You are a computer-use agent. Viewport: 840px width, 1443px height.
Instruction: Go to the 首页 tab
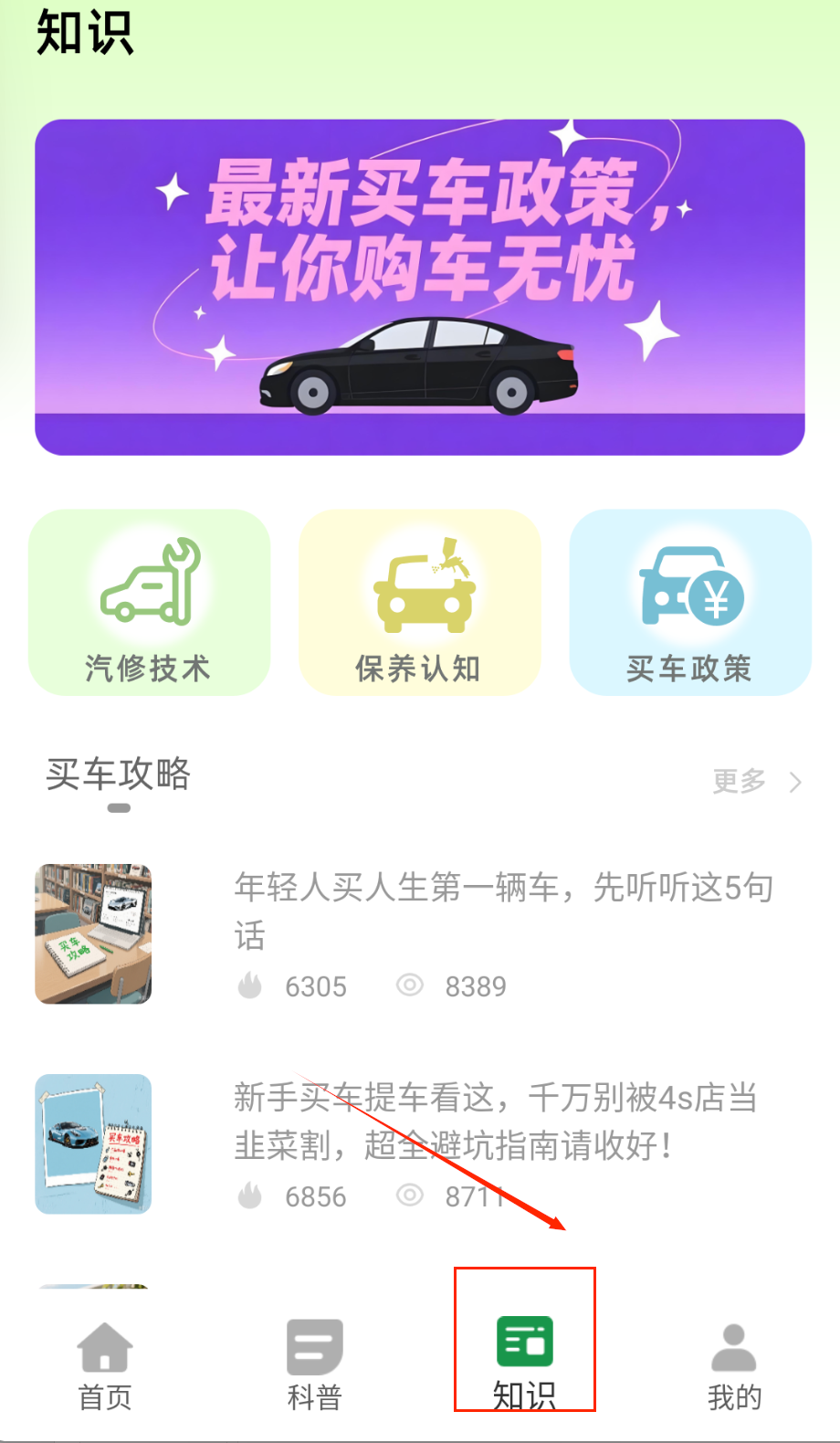[105, 1366]
